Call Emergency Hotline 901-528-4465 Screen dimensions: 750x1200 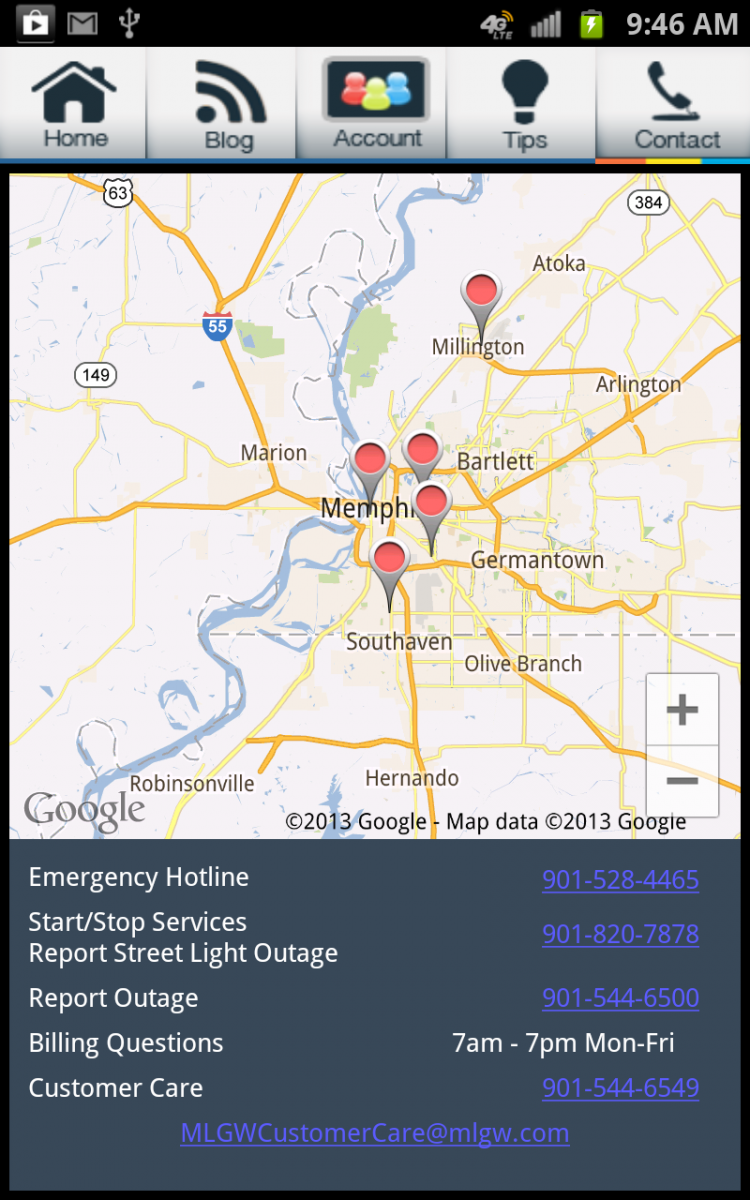pyautogui.click(x=620, y=880)
